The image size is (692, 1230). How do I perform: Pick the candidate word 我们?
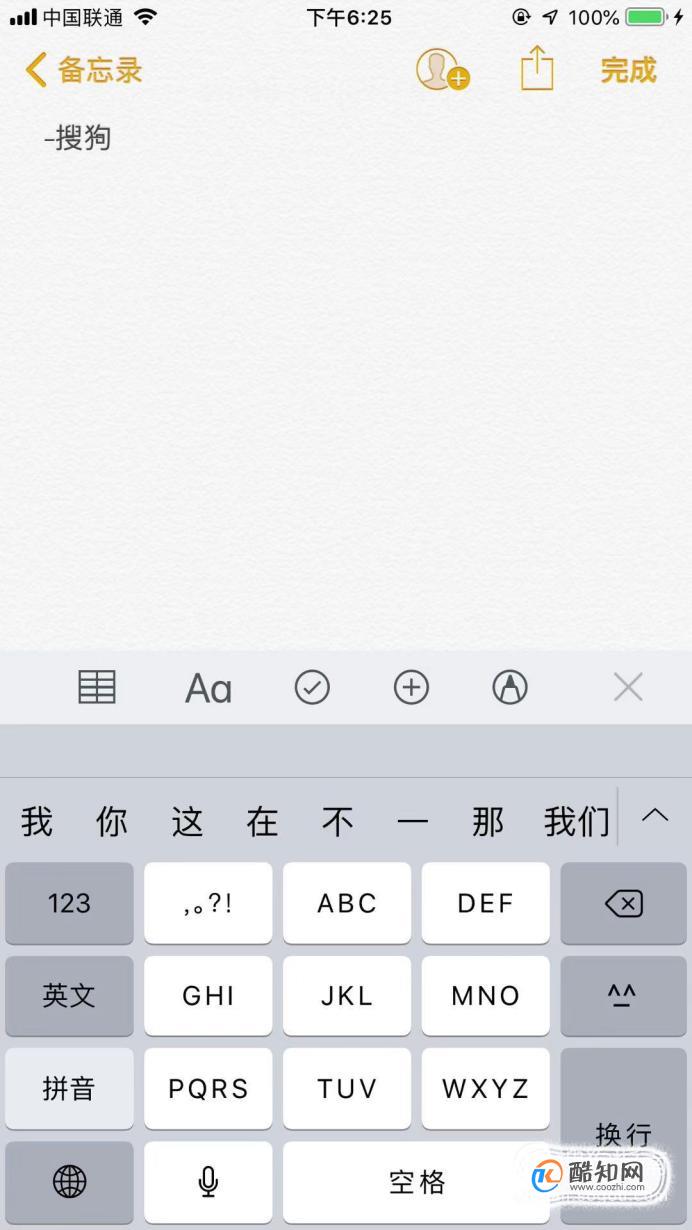[577, 822]
